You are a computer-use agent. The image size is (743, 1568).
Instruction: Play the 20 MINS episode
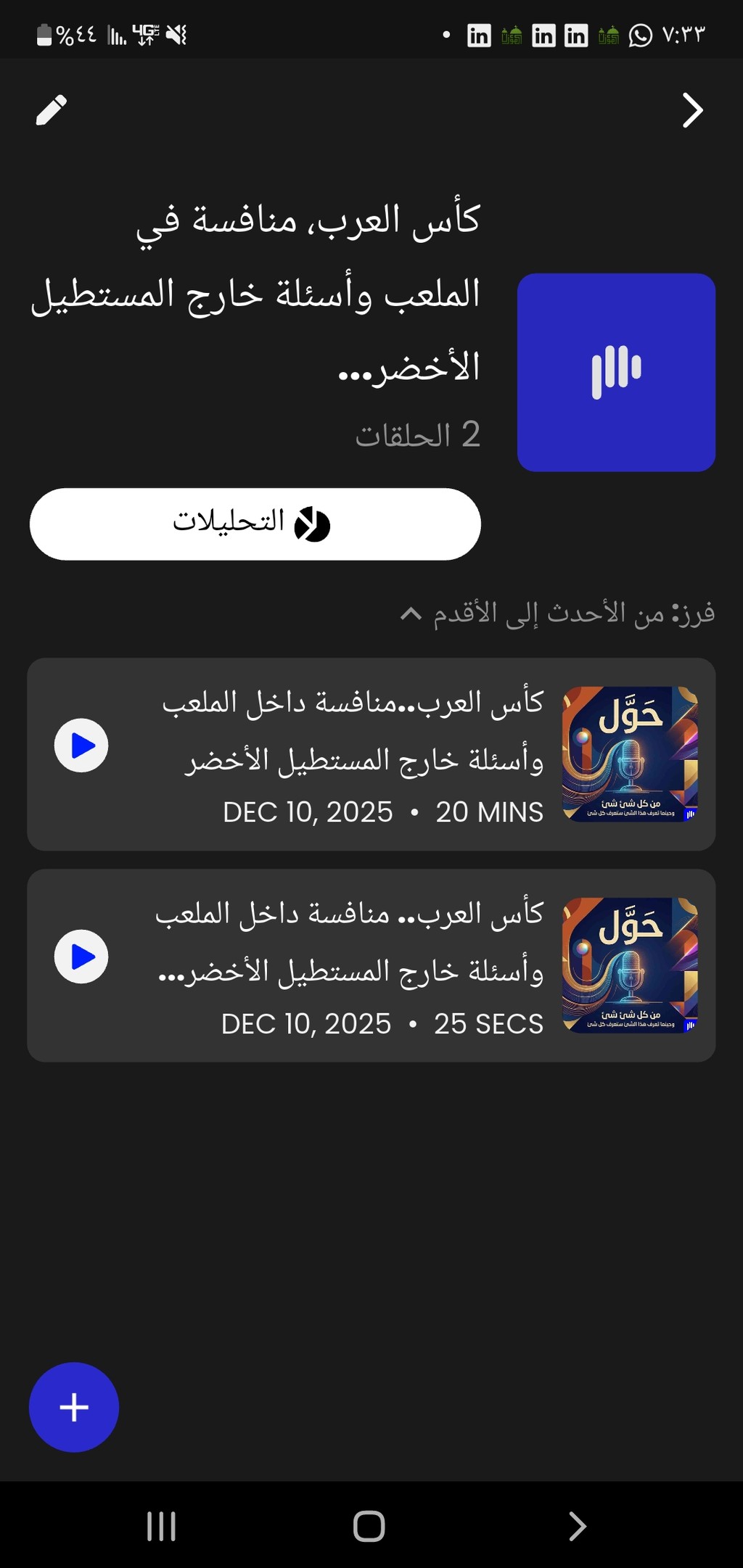tap(81, 746)
